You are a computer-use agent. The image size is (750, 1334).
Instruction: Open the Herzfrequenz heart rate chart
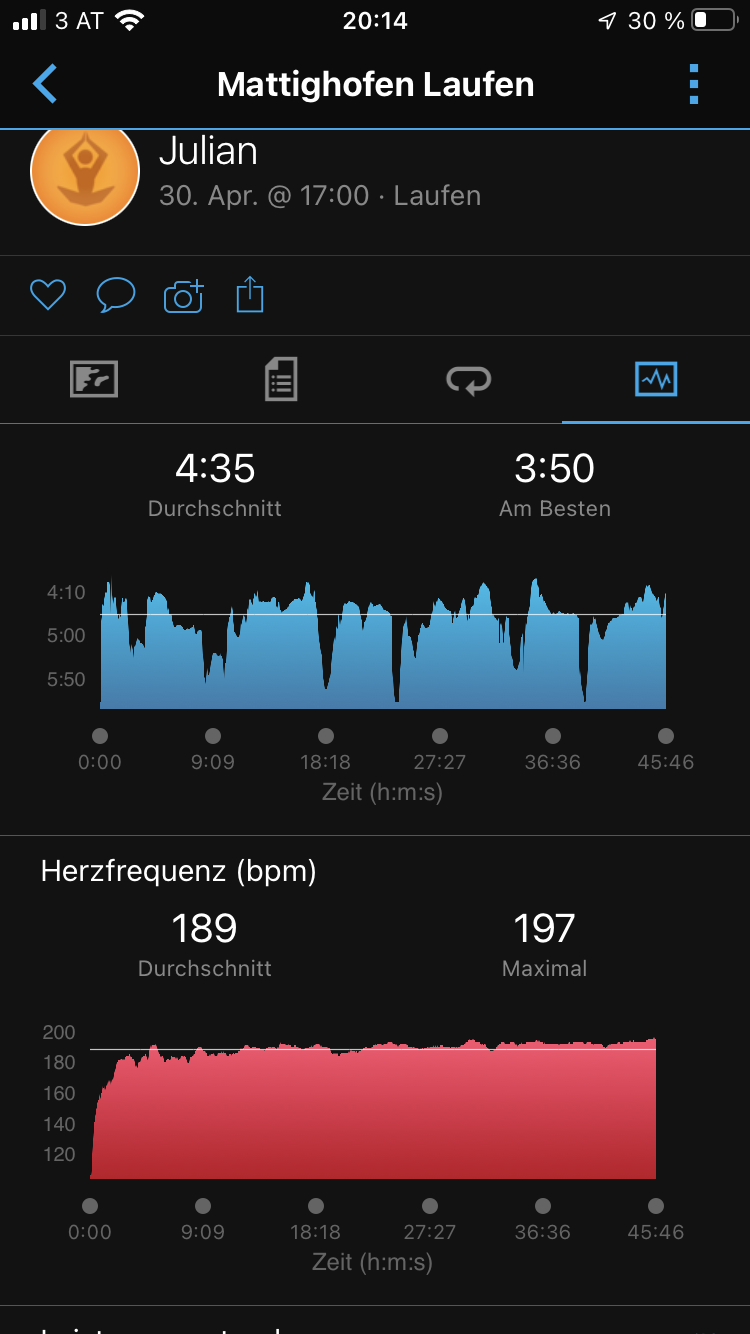372,1110
